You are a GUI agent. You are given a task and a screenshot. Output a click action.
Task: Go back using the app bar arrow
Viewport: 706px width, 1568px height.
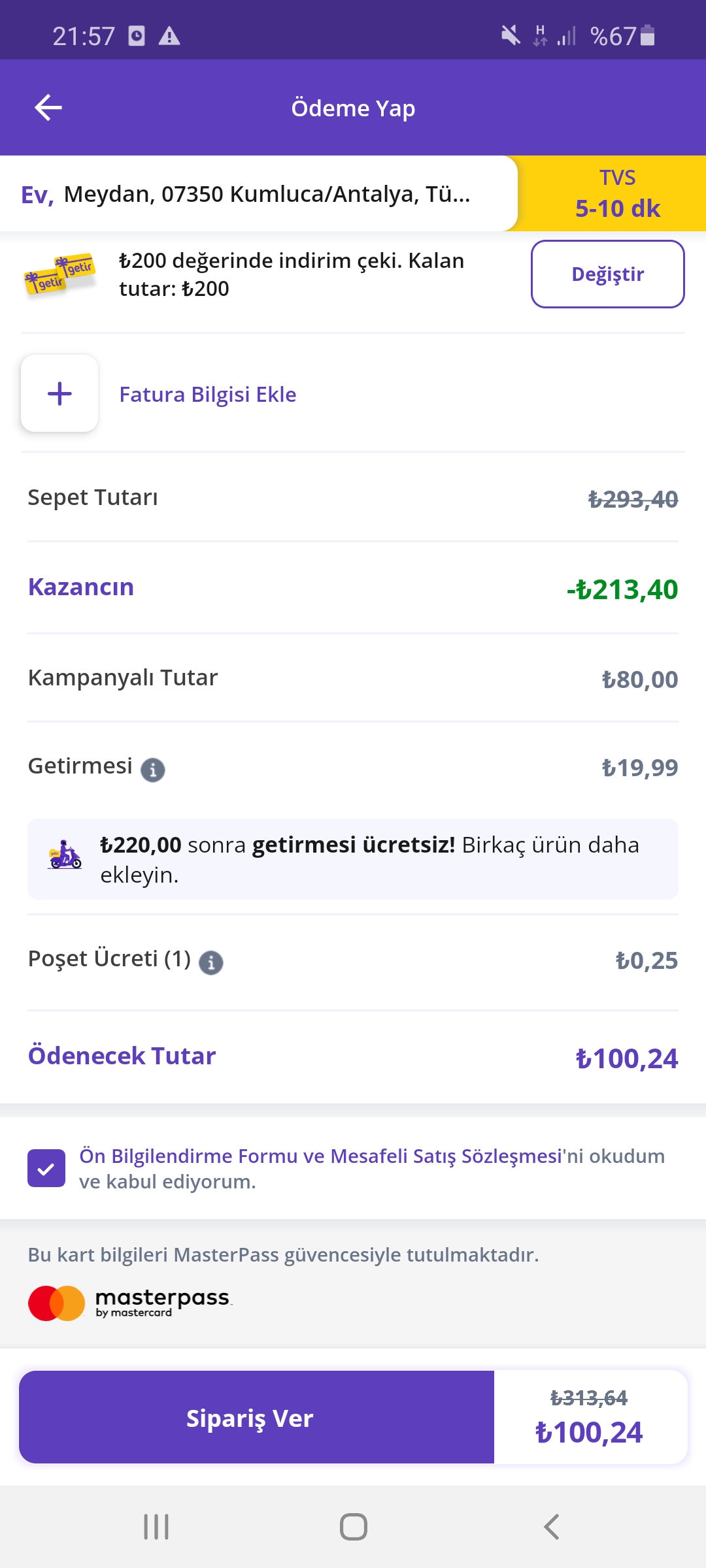[x=48, y=108]
